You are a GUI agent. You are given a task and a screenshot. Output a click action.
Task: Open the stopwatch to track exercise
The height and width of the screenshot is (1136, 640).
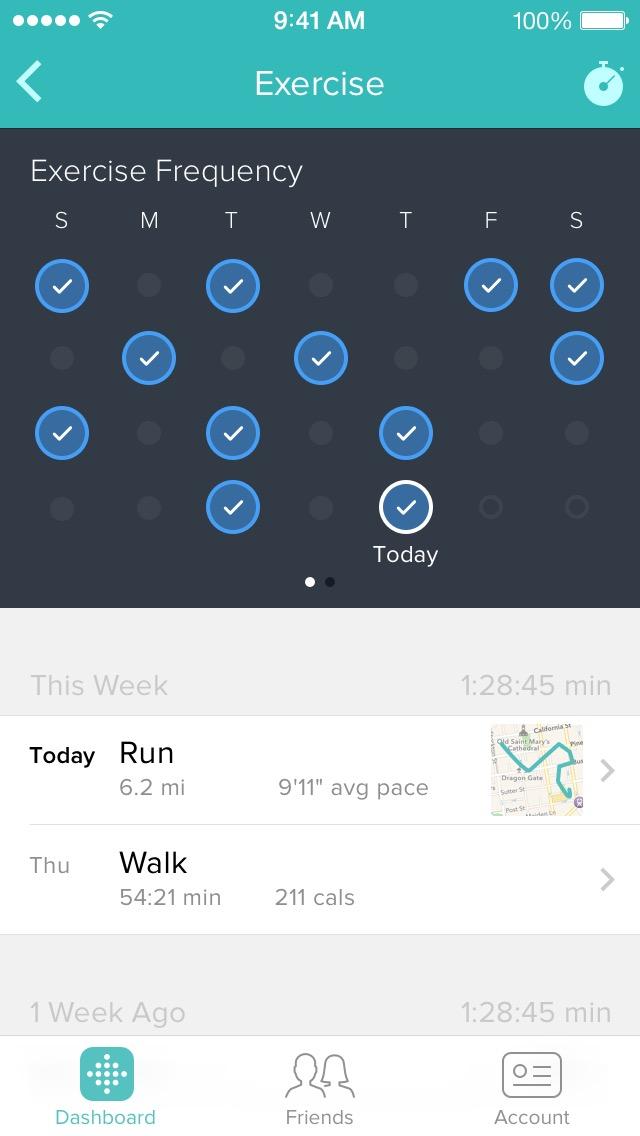click(x=604, y=84)
